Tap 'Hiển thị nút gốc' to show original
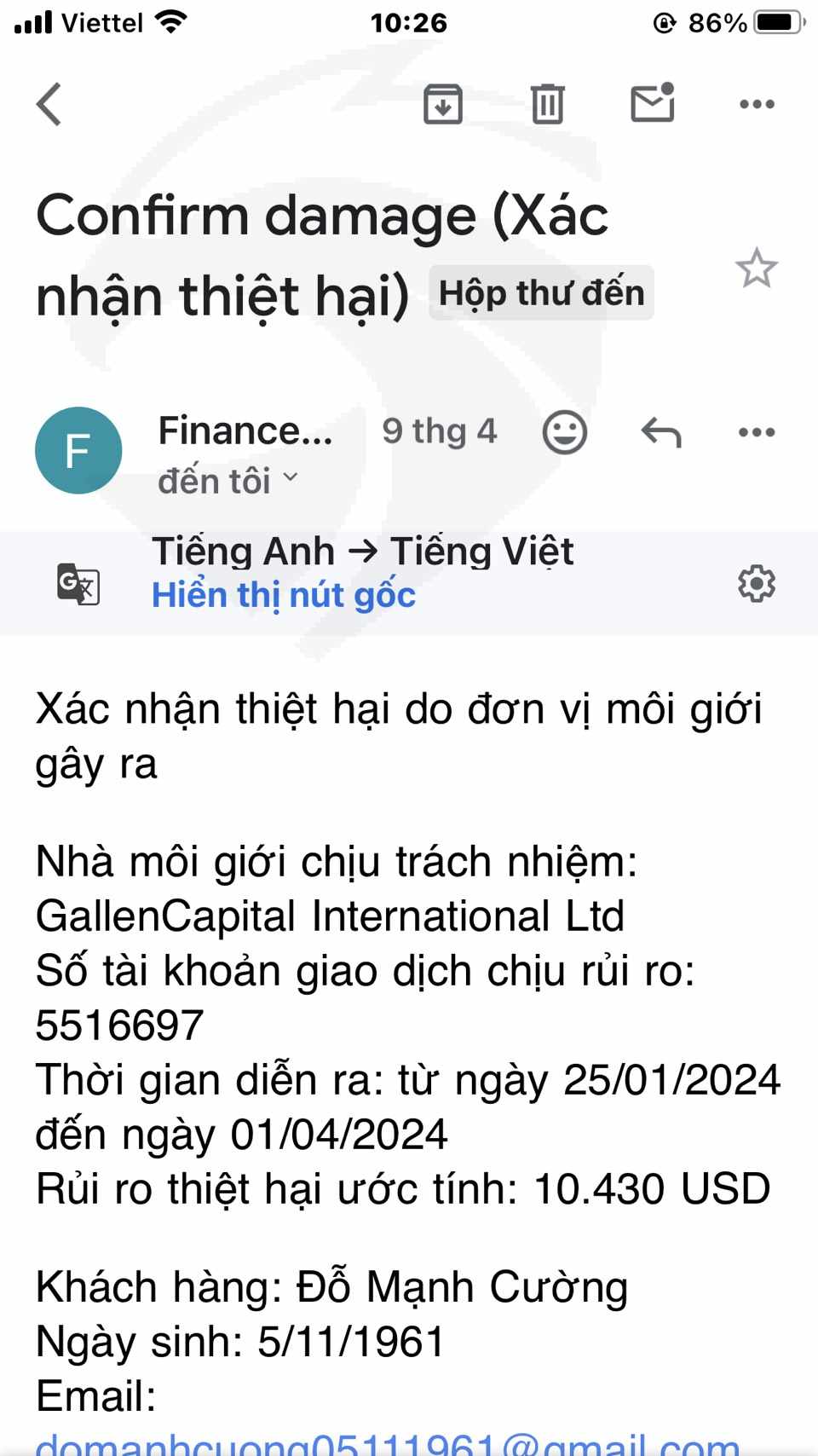The image size is (818, 1456). [284, 595]
